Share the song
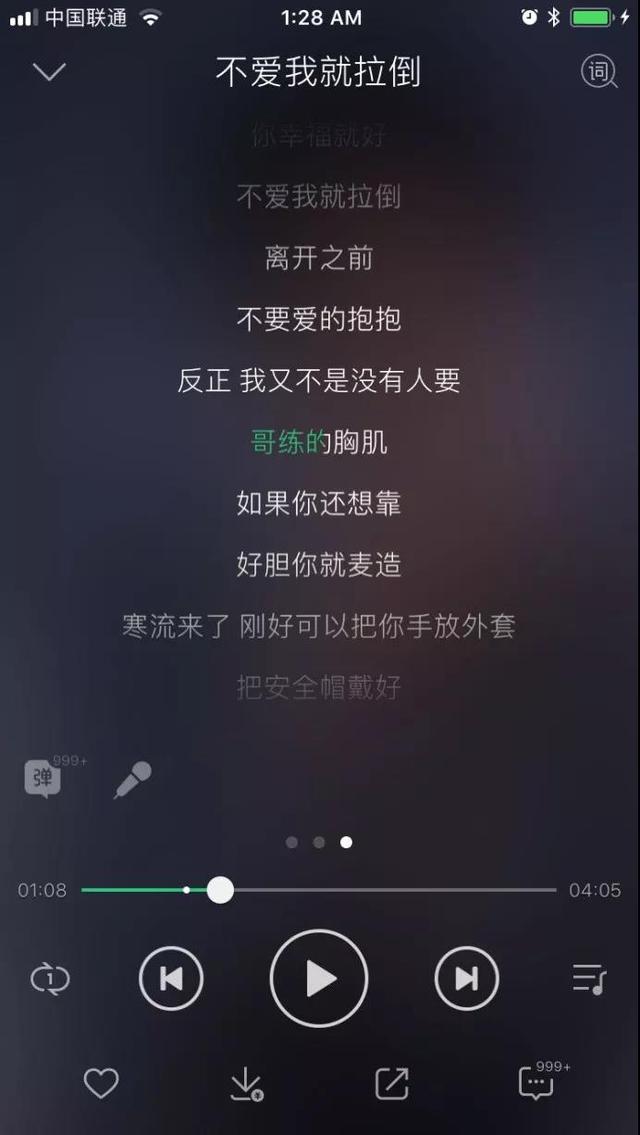The height and width of the screenshot is (1135, 640). [x=391, y=1083]
